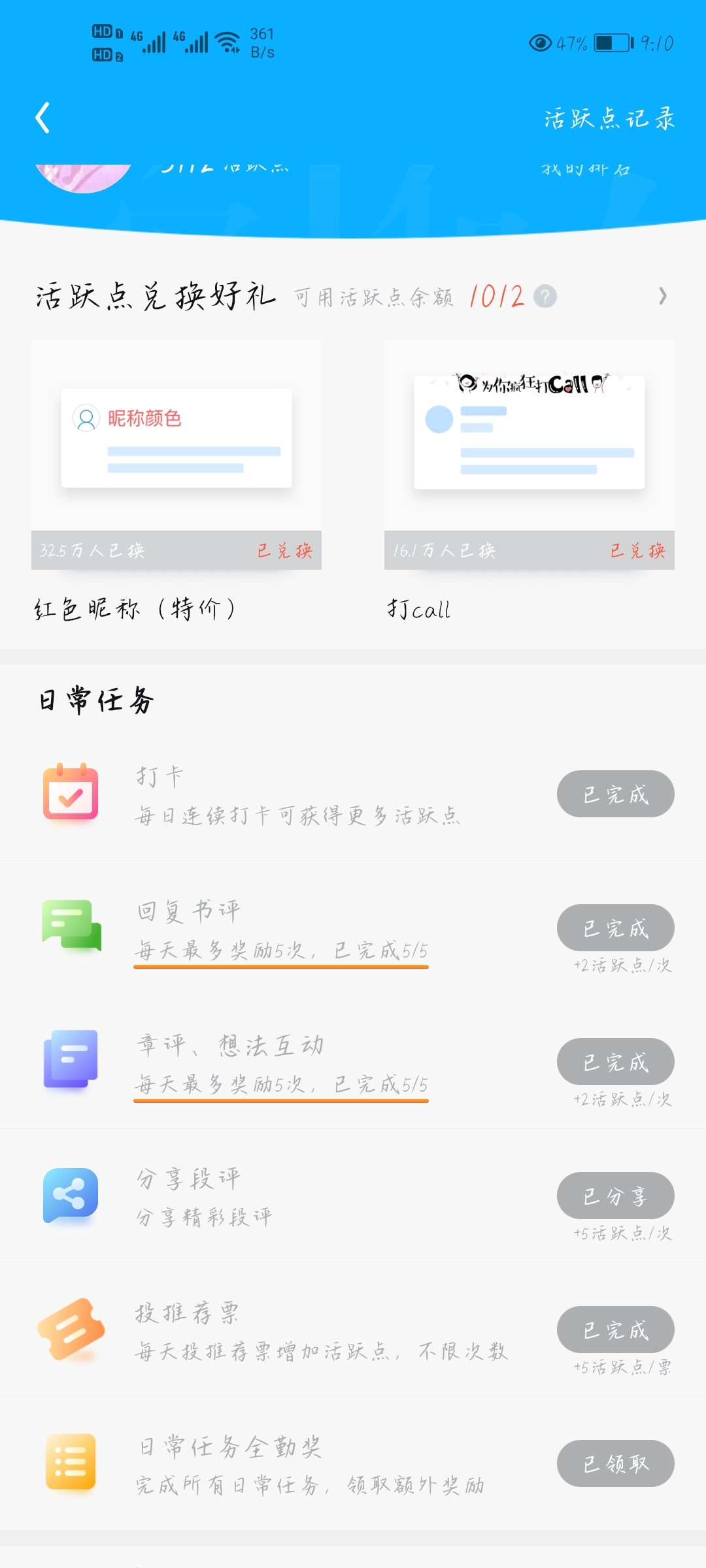The image size is (706, 1568).
Task: Go back using the top-left arrow
Action: point(42,118)
